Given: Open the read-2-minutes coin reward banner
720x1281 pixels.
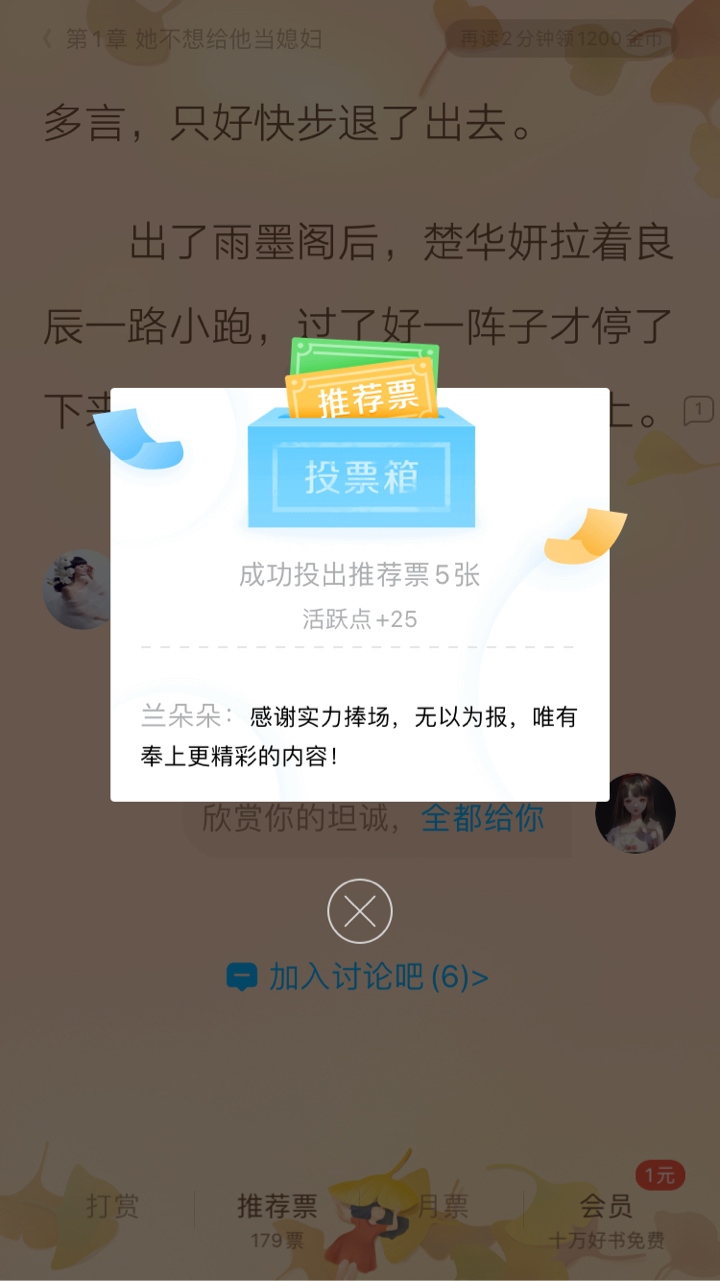Looking at the screenshot, I should click(561, 40).
